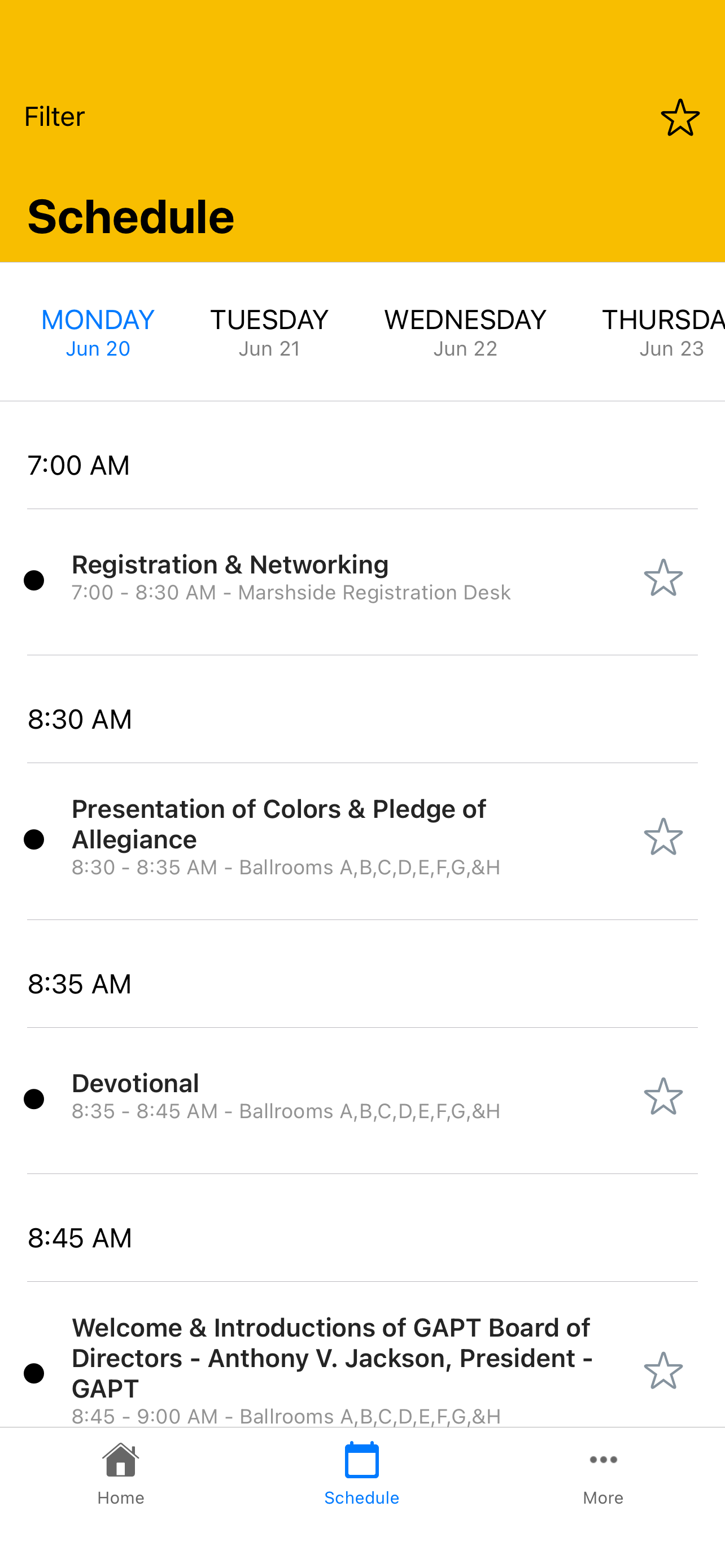Go to the Home tab
725x1568 pixels.
(120, 1473)
